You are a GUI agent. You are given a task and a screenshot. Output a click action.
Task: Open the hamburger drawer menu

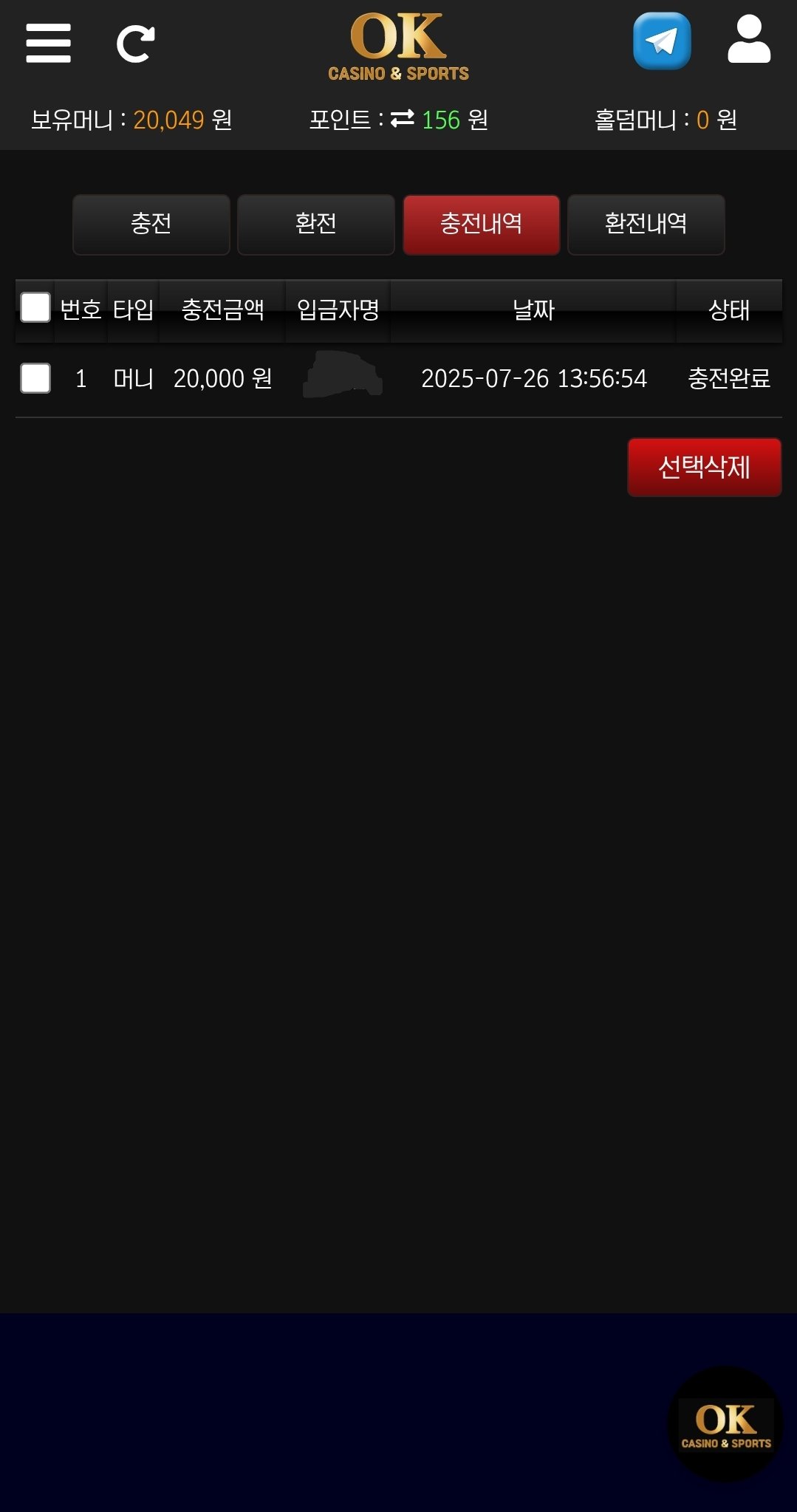pos(48,43)
